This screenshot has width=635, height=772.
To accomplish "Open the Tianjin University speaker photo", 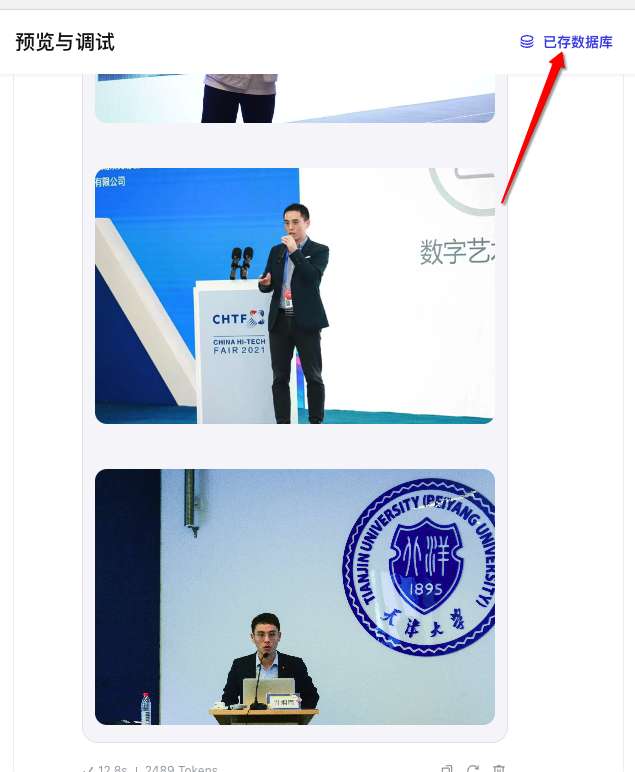I will (294, 596).
